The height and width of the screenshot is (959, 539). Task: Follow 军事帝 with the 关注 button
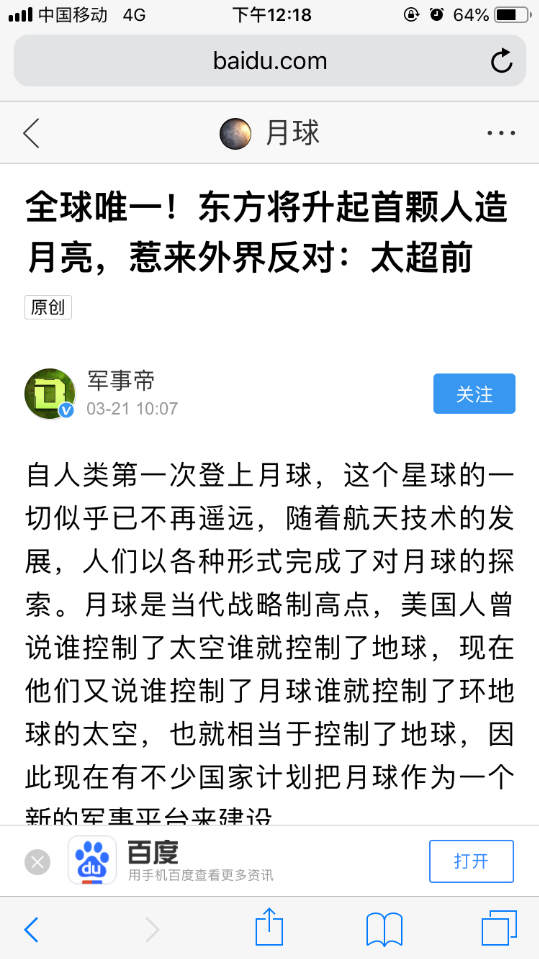tap(474, 394)
